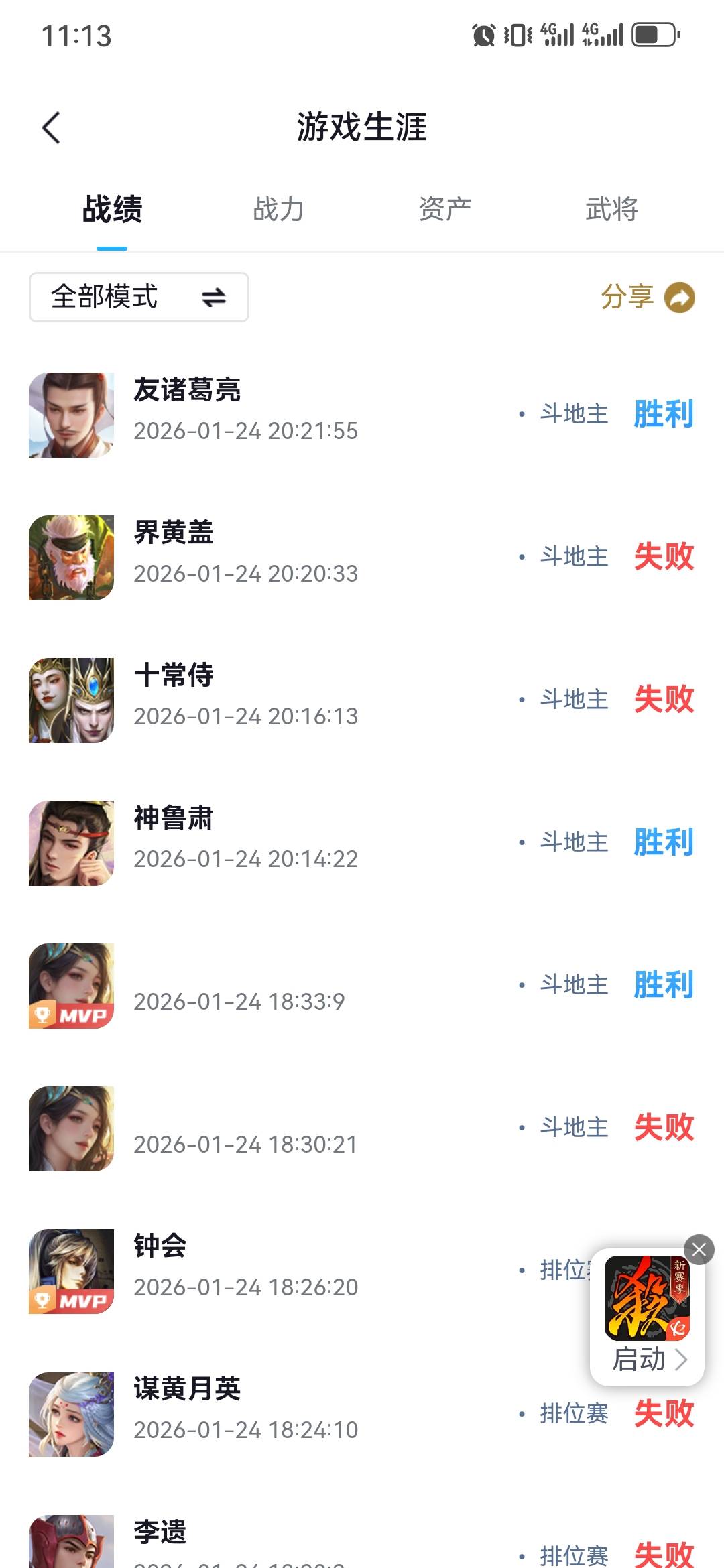The image size is (724, 1568).
Task: Switch to the 资产 tab
Action: pos(444,209)
